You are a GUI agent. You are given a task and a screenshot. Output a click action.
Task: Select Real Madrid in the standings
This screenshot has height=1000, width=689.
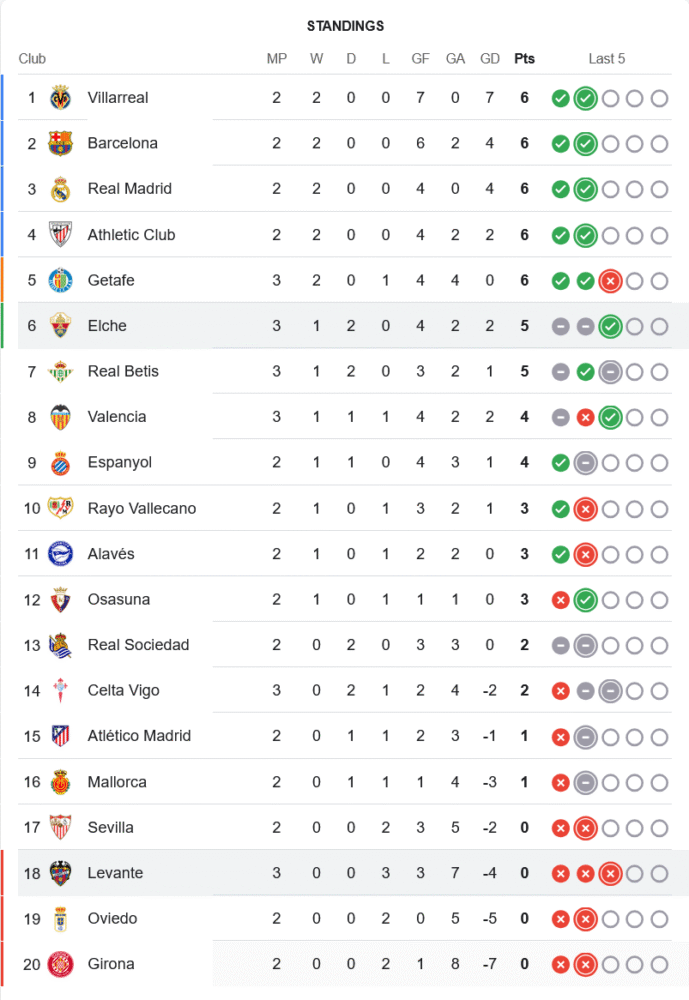click(x=129, y=189)
